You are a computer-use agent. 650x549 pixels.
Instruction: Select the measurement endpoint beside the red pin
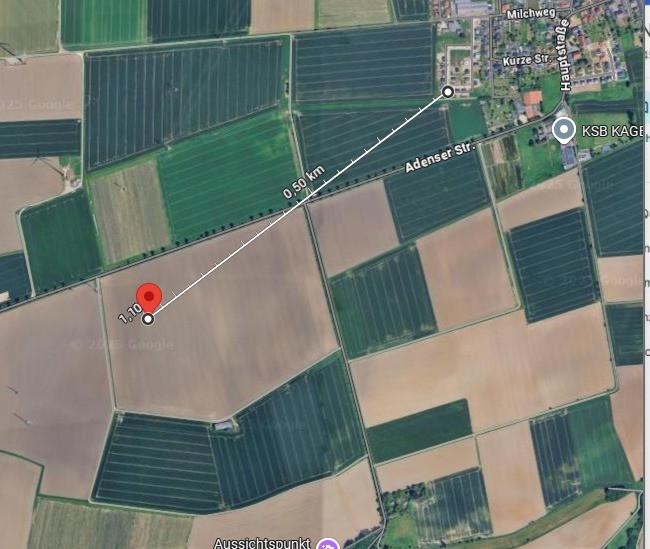click(148, 319)
